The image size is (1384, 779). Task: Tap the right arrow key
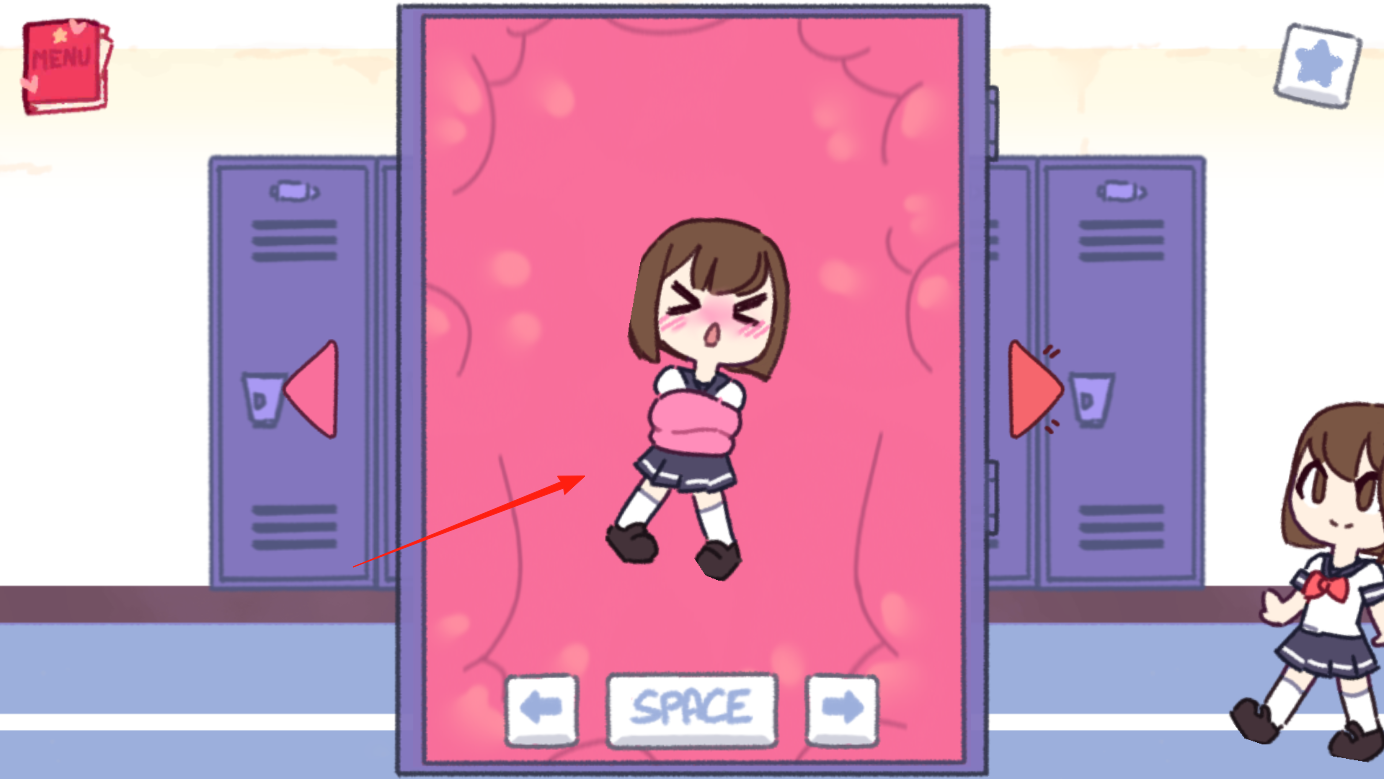pos(842,709)
